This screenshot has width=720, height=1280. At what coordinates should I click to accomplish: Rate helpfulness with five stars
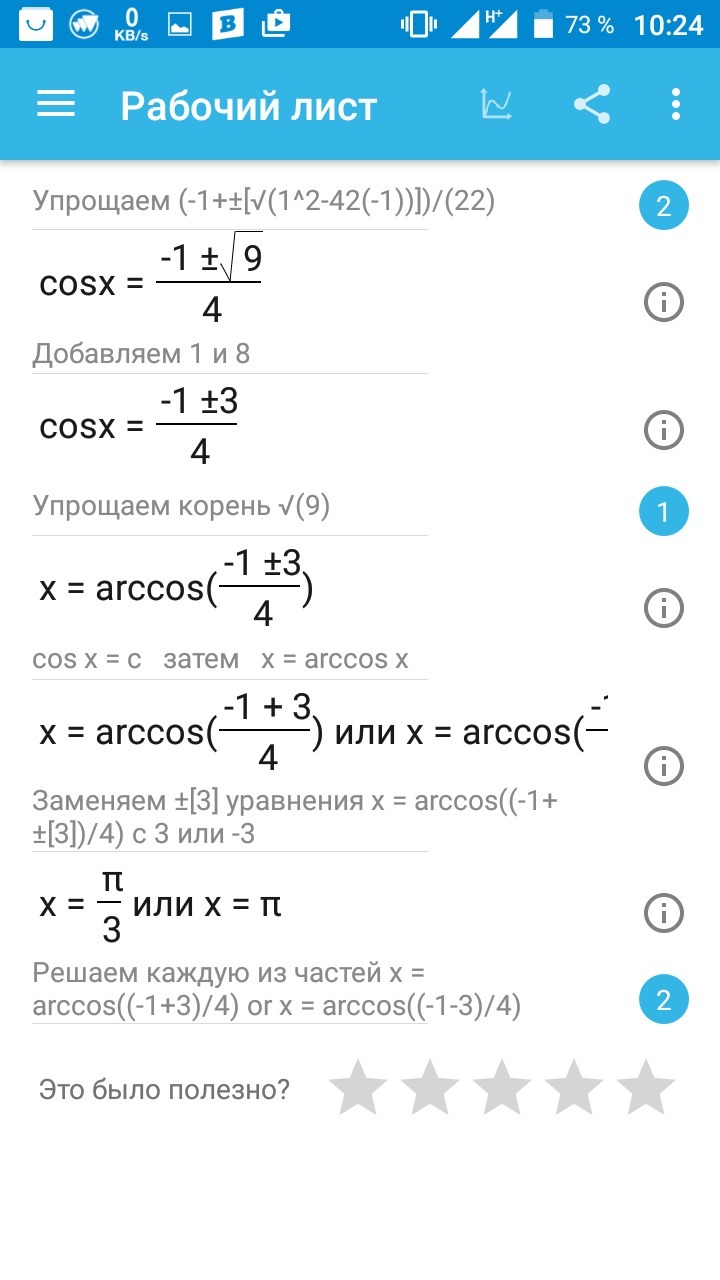[646, 1088]
